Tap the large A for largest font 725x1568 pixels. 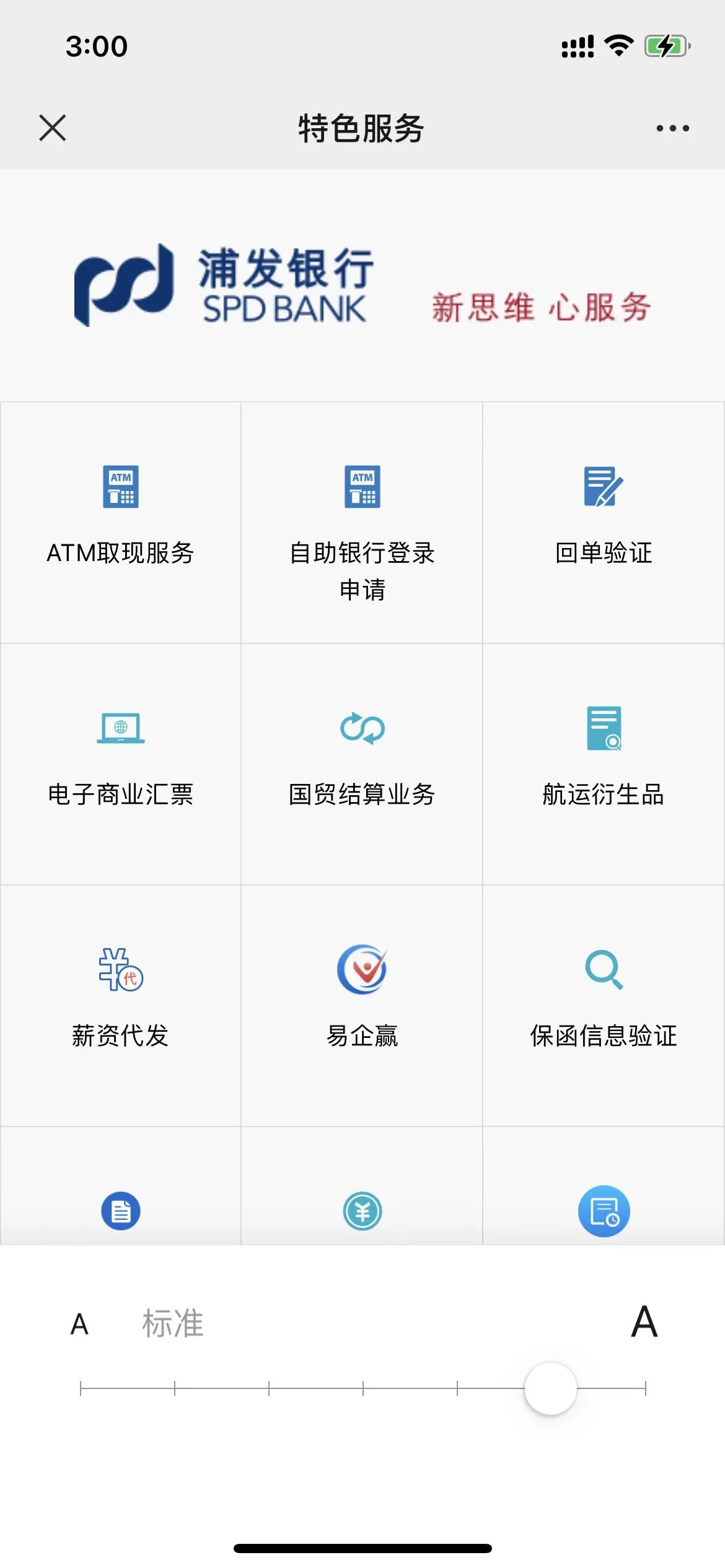tap(644, 1323)
